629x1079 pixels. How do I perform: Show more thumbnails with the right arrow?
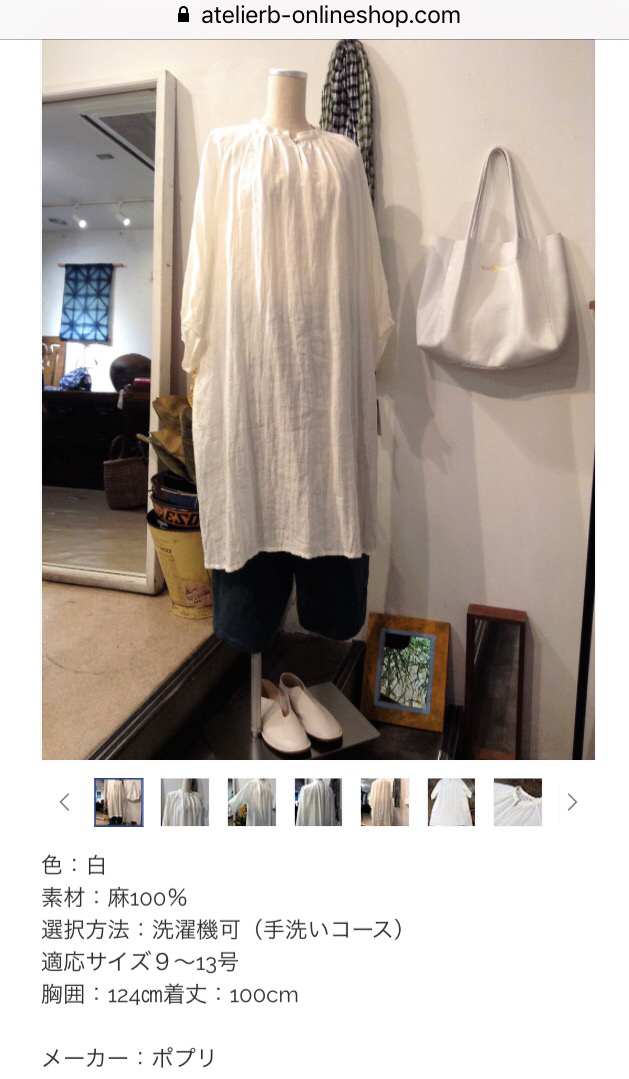[x=572, y=802]
